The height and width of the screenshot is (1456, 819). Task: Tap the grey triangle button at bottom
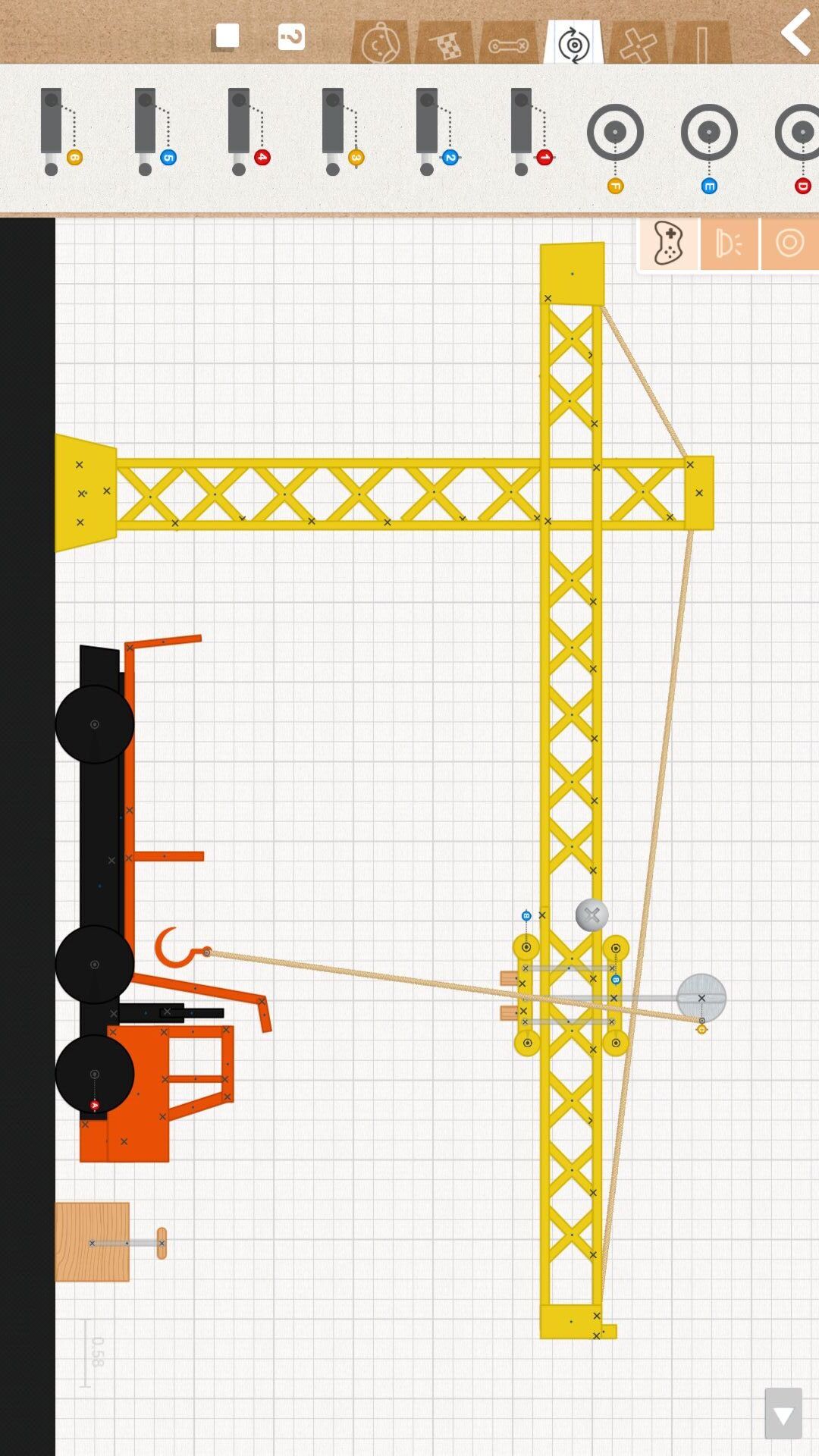pyautogui.click(x=783, y=1414)
